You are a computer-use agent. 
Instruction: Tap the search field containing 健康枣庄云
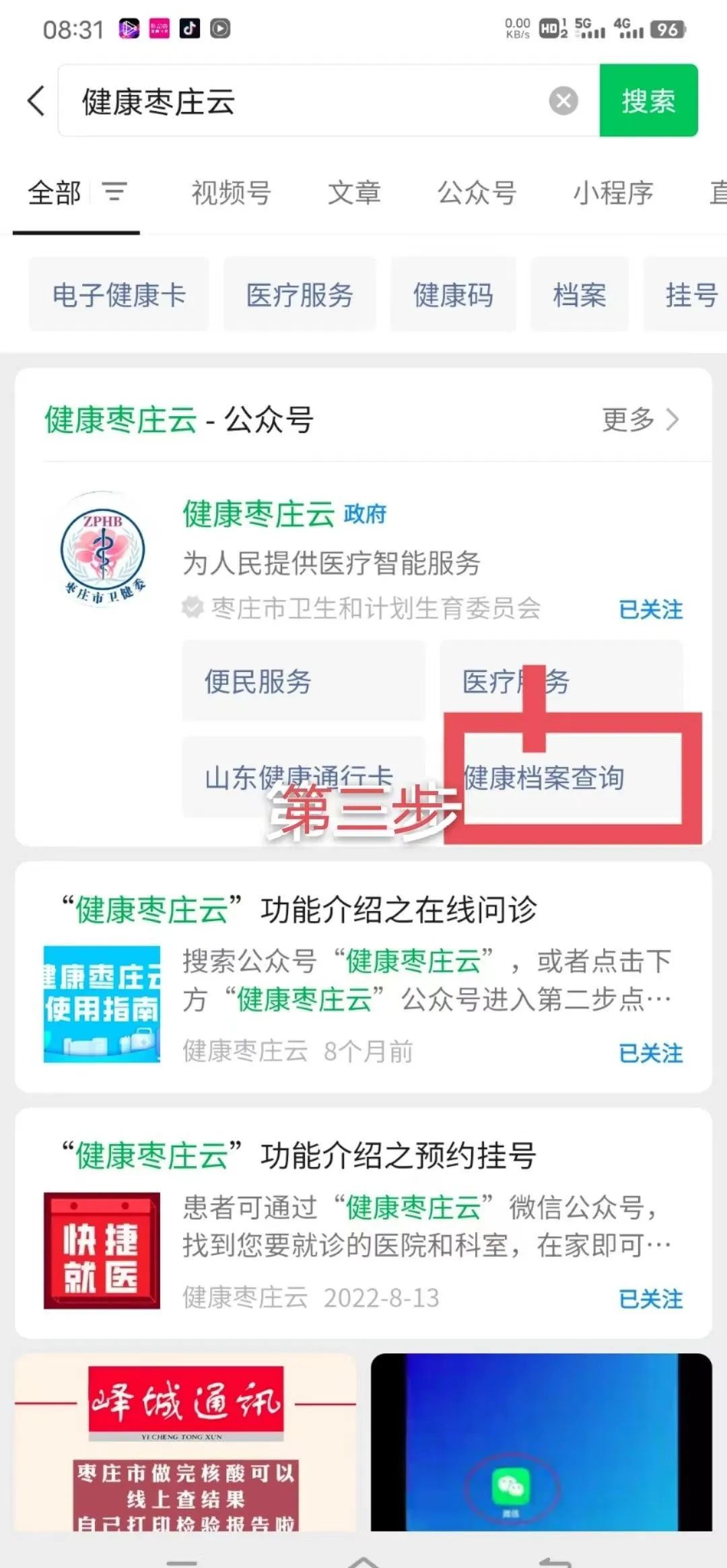pyautogui.click(x=303, y=102)
